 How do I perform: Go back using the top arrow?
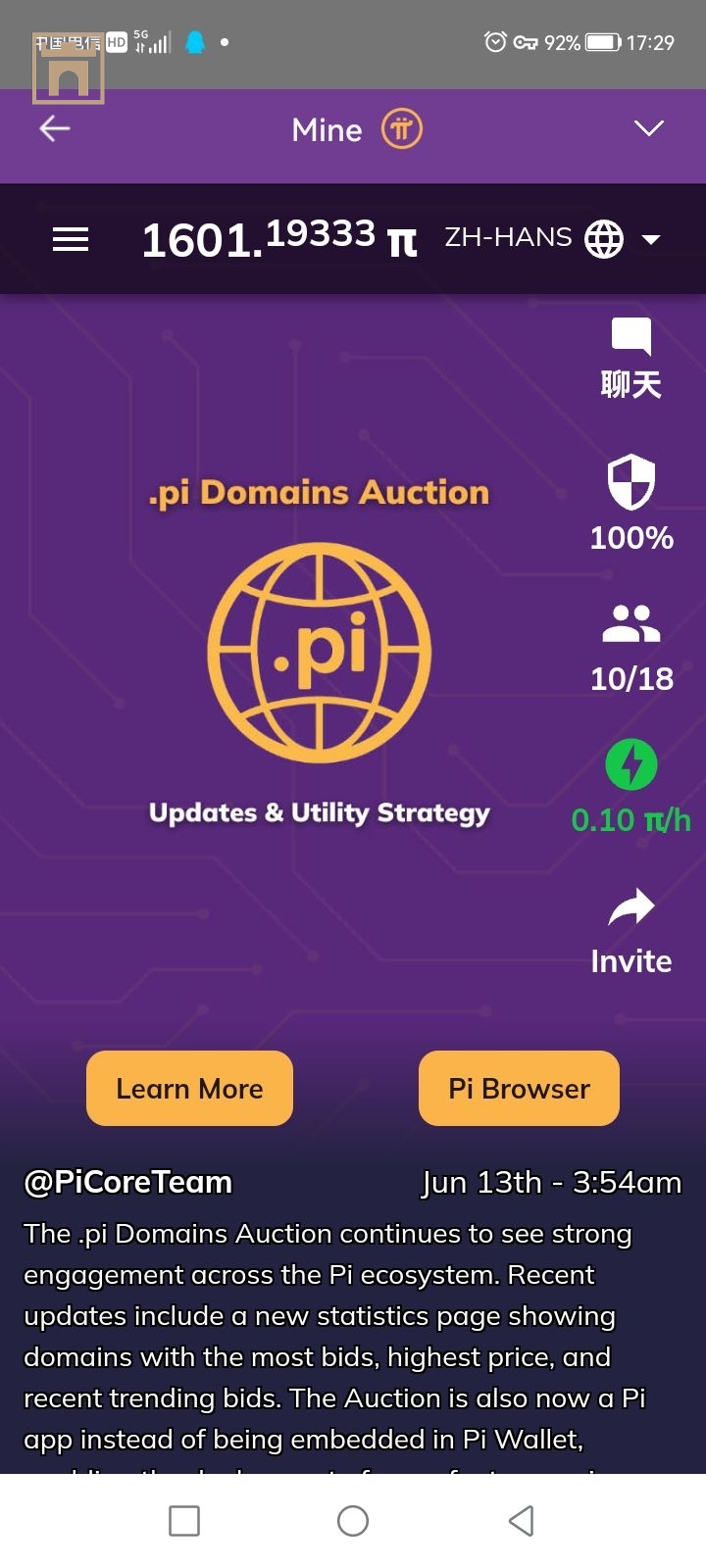pos(55,128)
